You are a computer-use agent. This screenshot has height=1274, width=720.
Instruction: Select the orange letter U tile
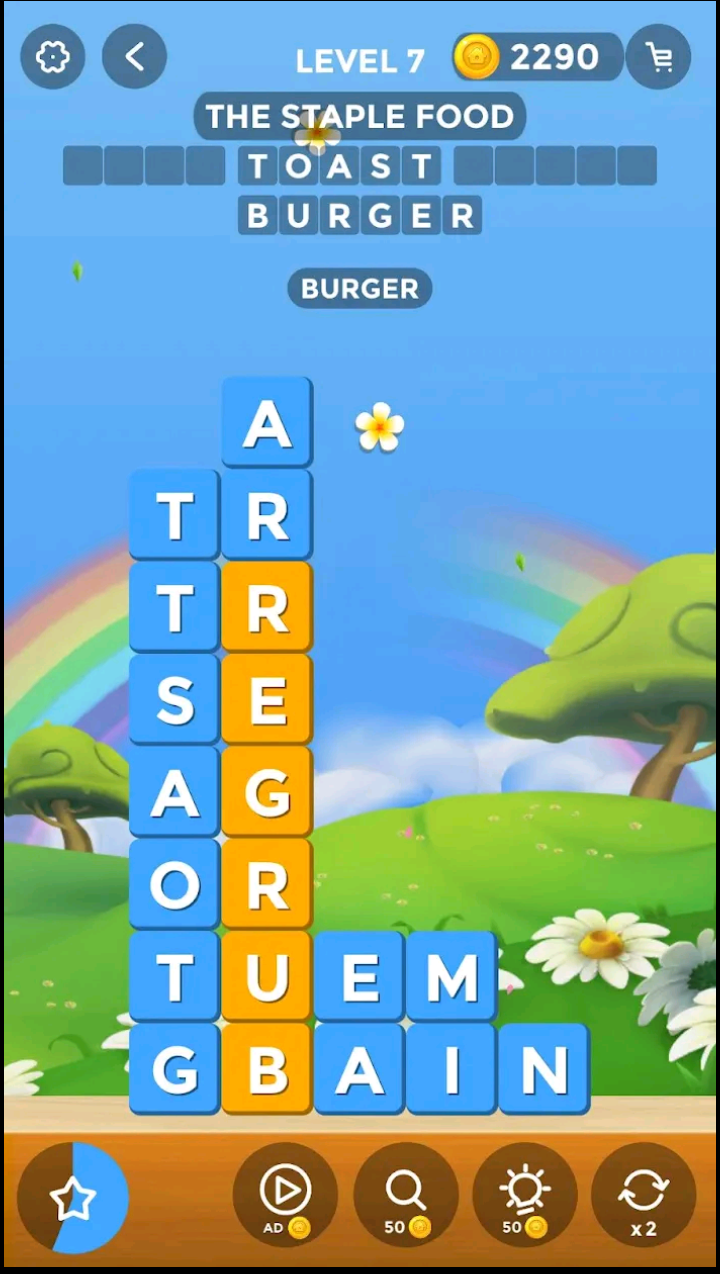coord(267,976)
